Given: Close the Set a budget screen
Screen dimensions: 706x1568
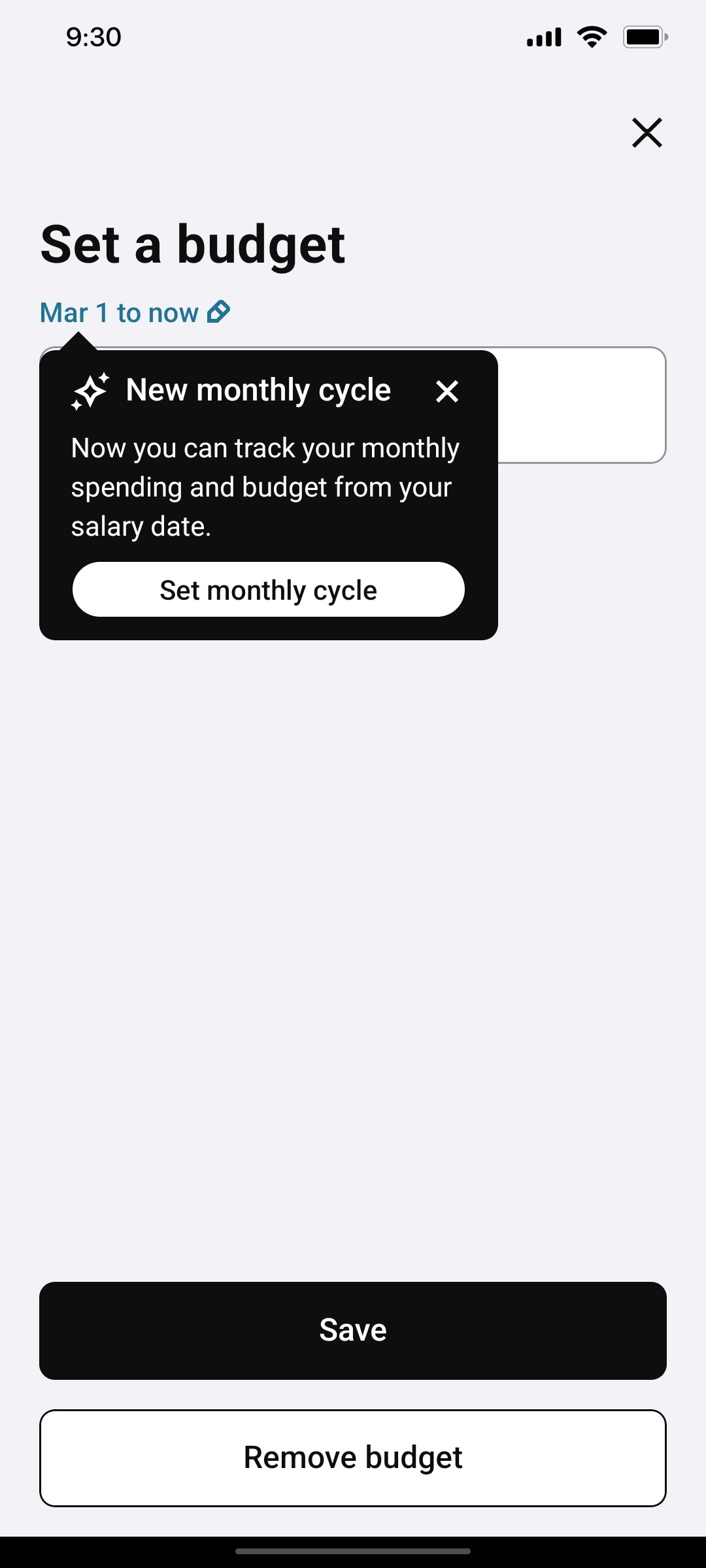Looking at the screenshot, I should [x=646, y=133].
